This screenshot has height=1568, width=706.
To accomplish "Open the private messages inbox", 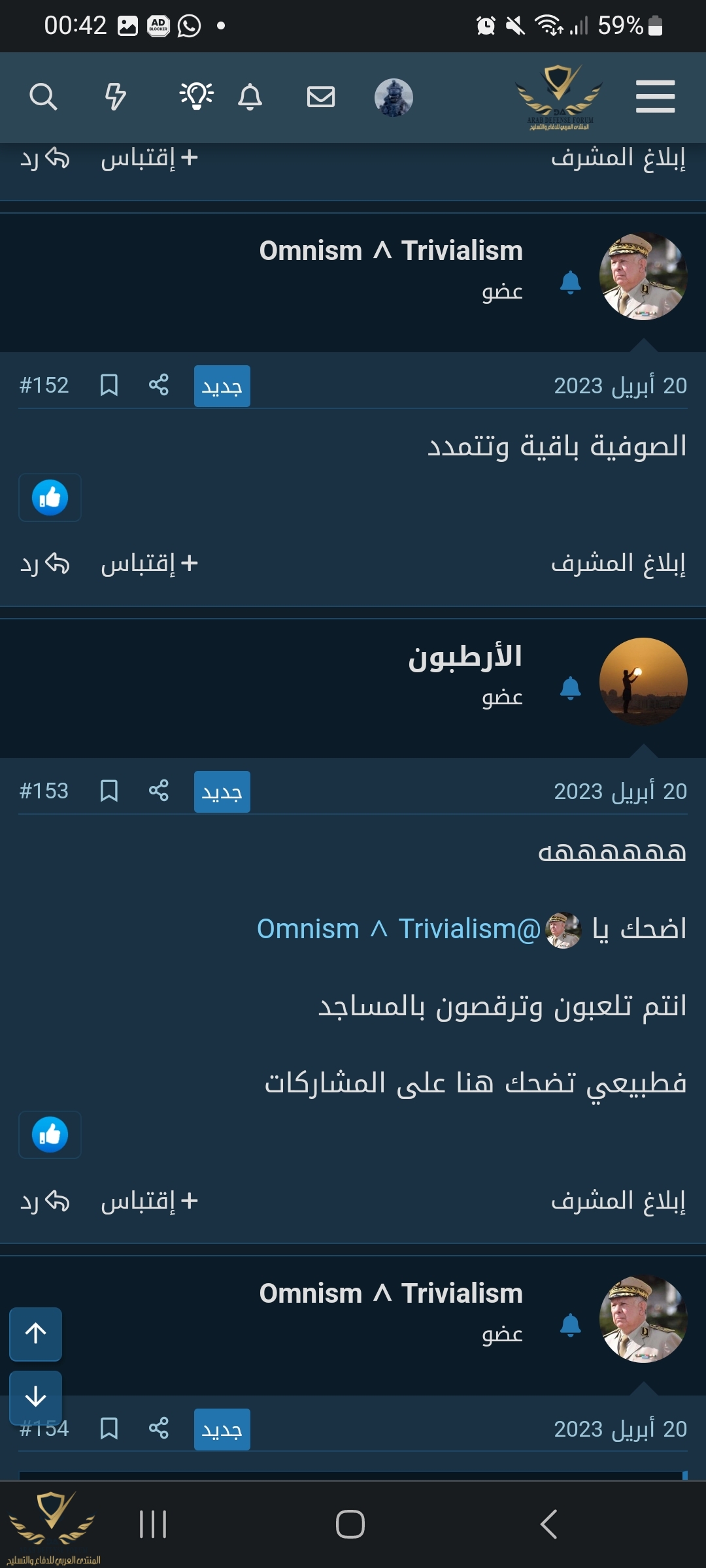I will click(x=321, y=97).
